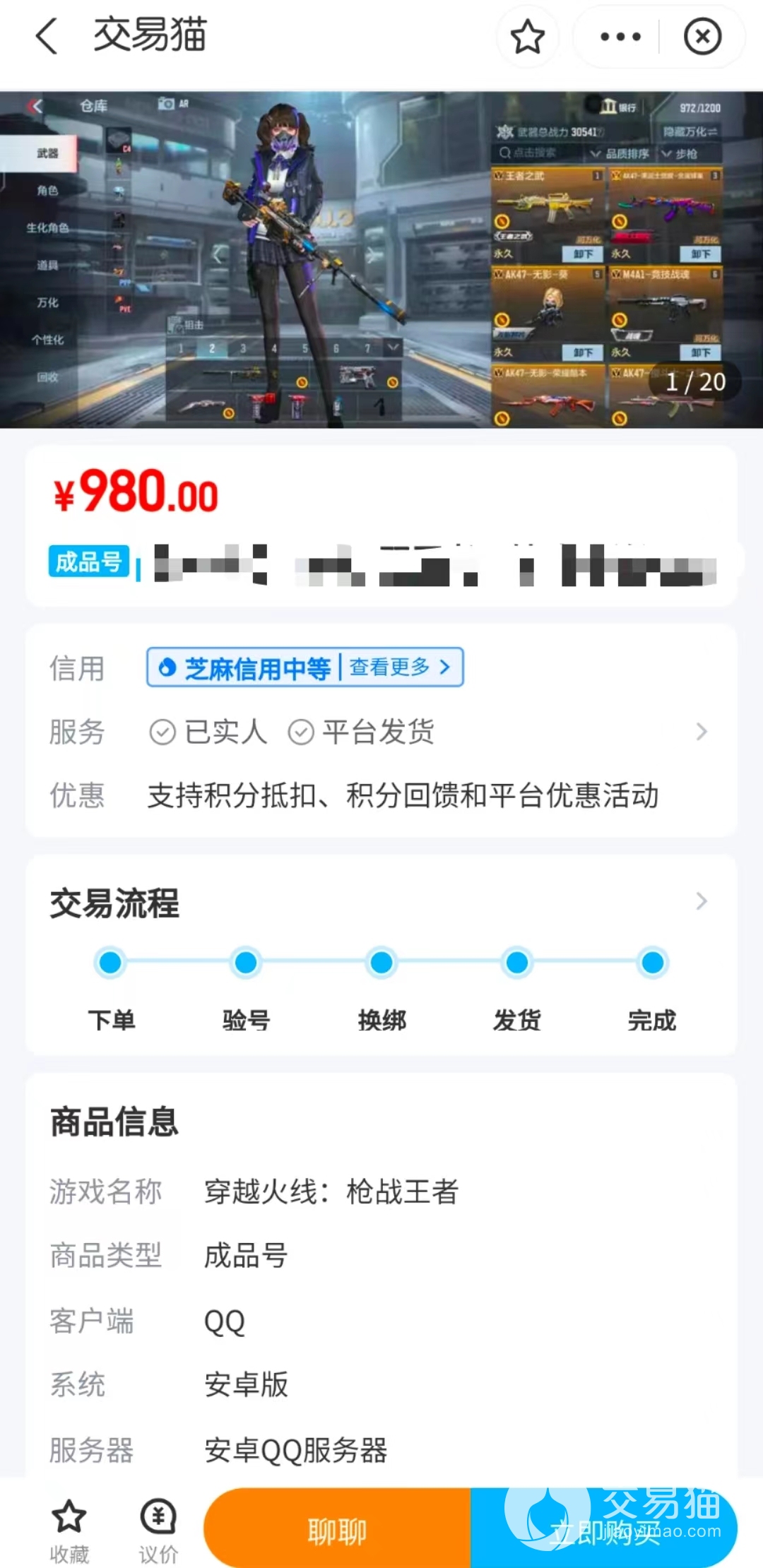The width and height of the screenshot is (763, 1568).
Task: Open the game screenshot gallery image
Action: [381, 259]
